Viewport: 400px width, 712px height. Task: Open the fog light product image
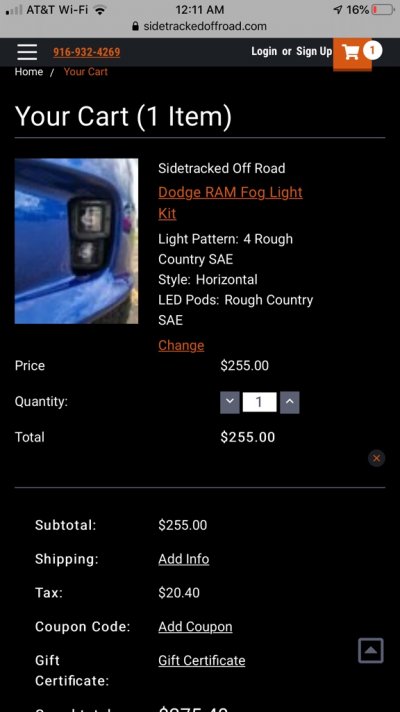coord(76,241)
